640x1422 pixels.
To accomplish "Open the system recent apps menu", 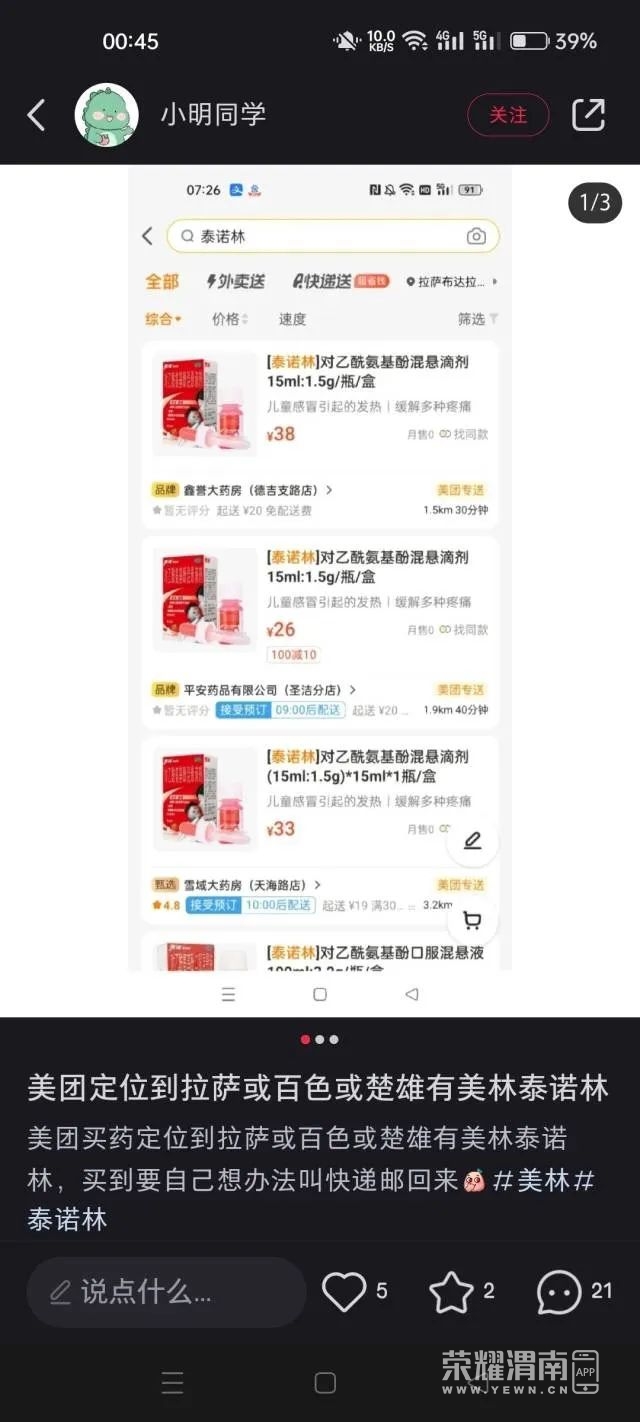I will click(172, 1383).
